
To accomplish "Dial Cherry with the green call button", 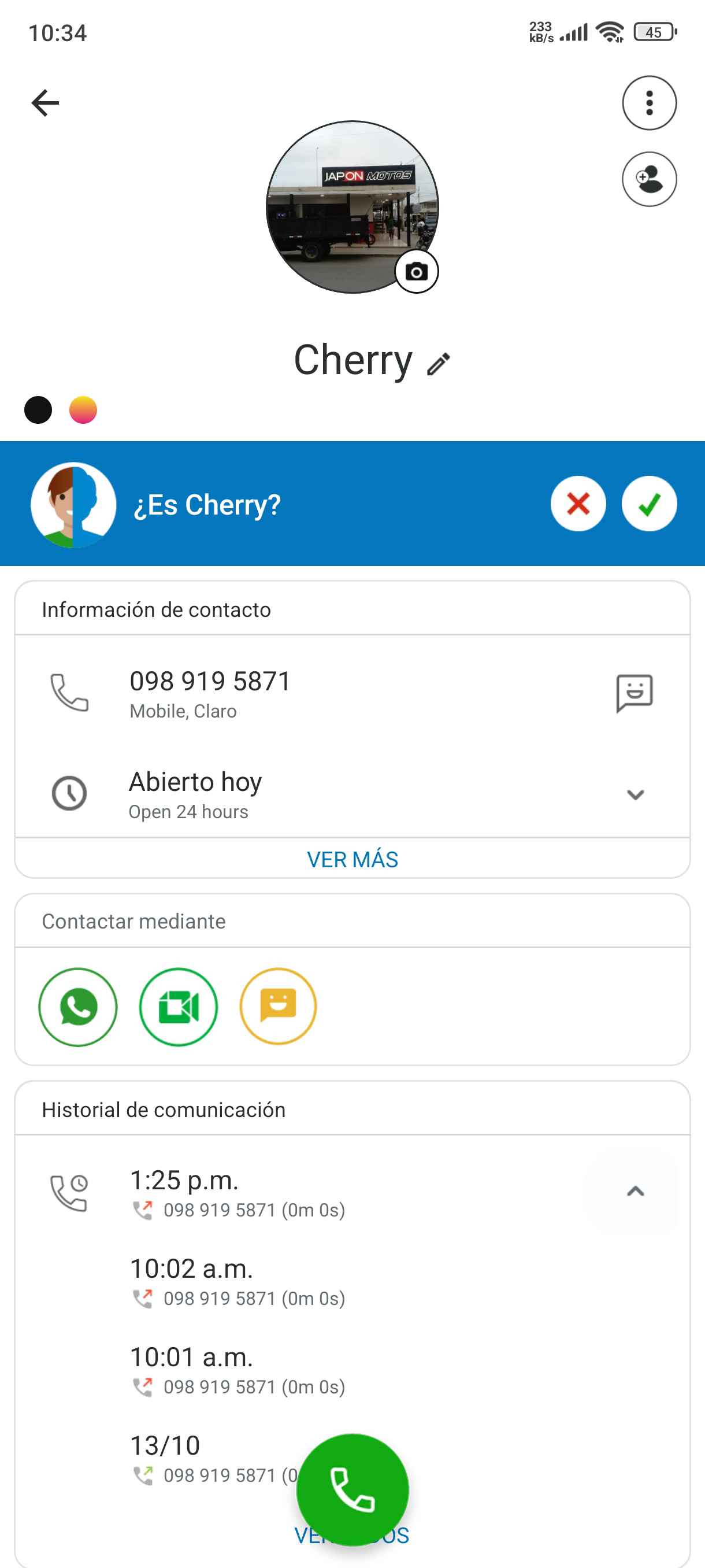I will 352,1489.
